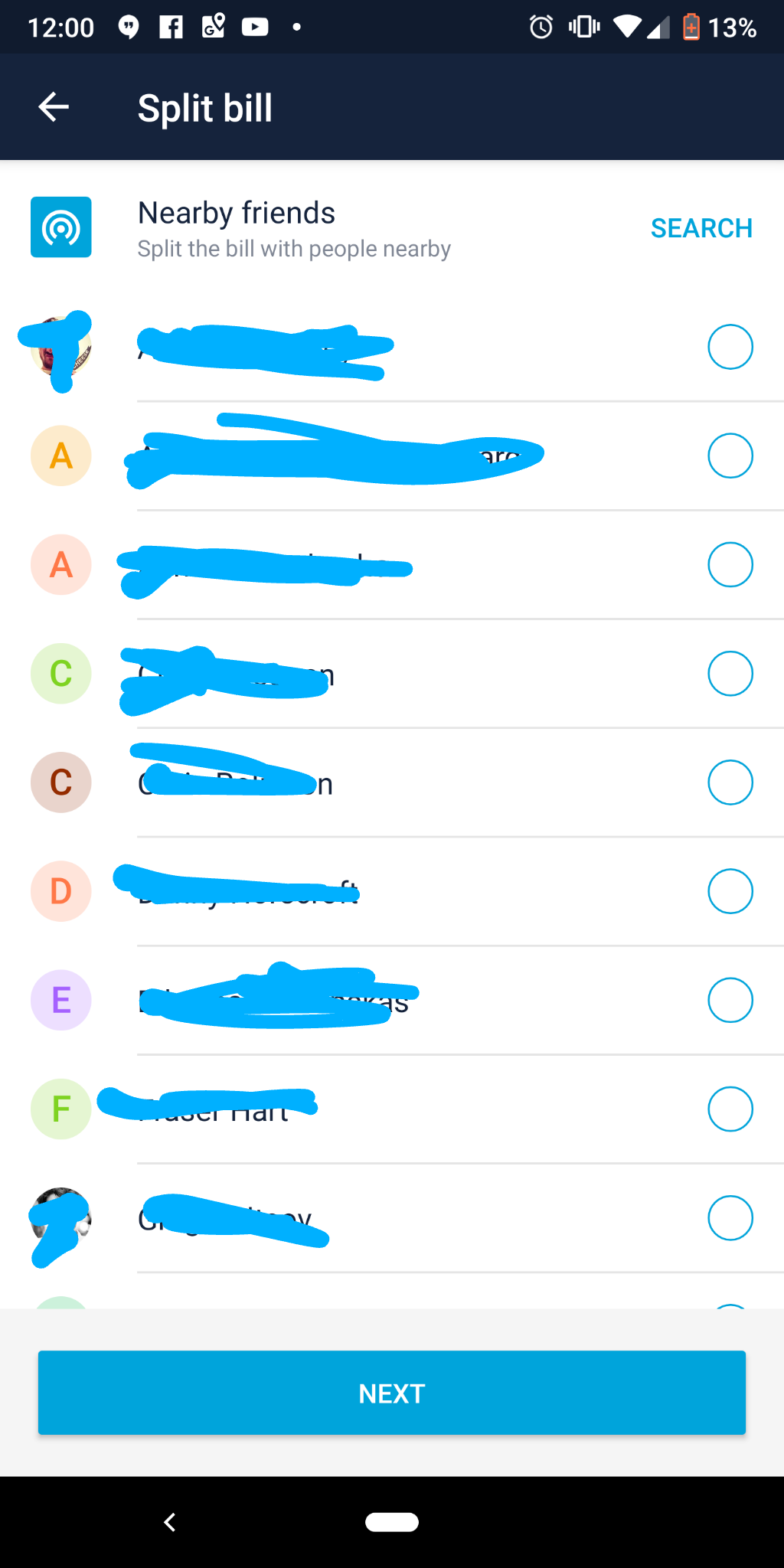The image size is (784, 1568).
Task: Tap the system back button
Action: (170, 1522)
